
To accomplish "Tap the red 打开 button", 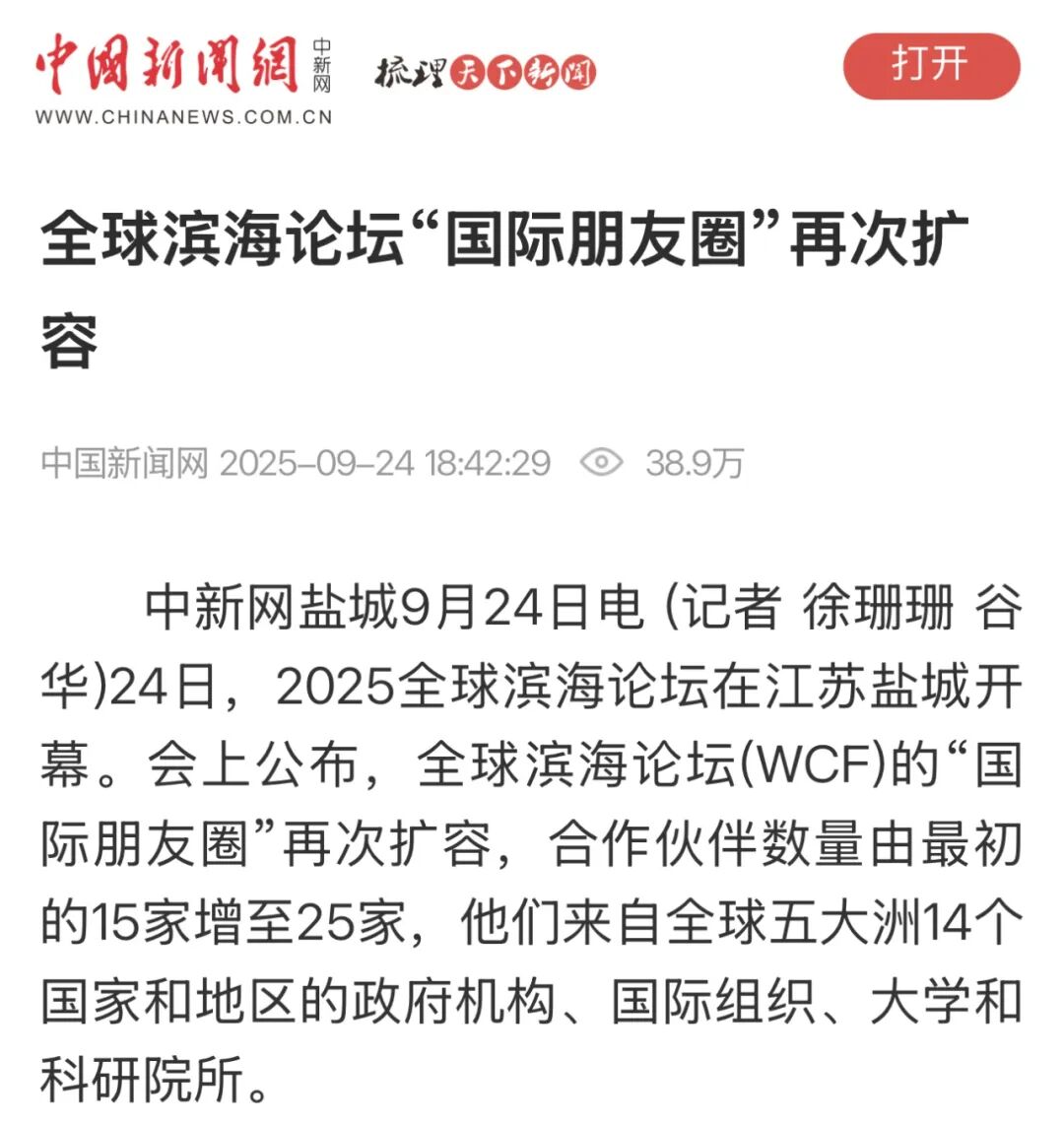I will point(931,66).
